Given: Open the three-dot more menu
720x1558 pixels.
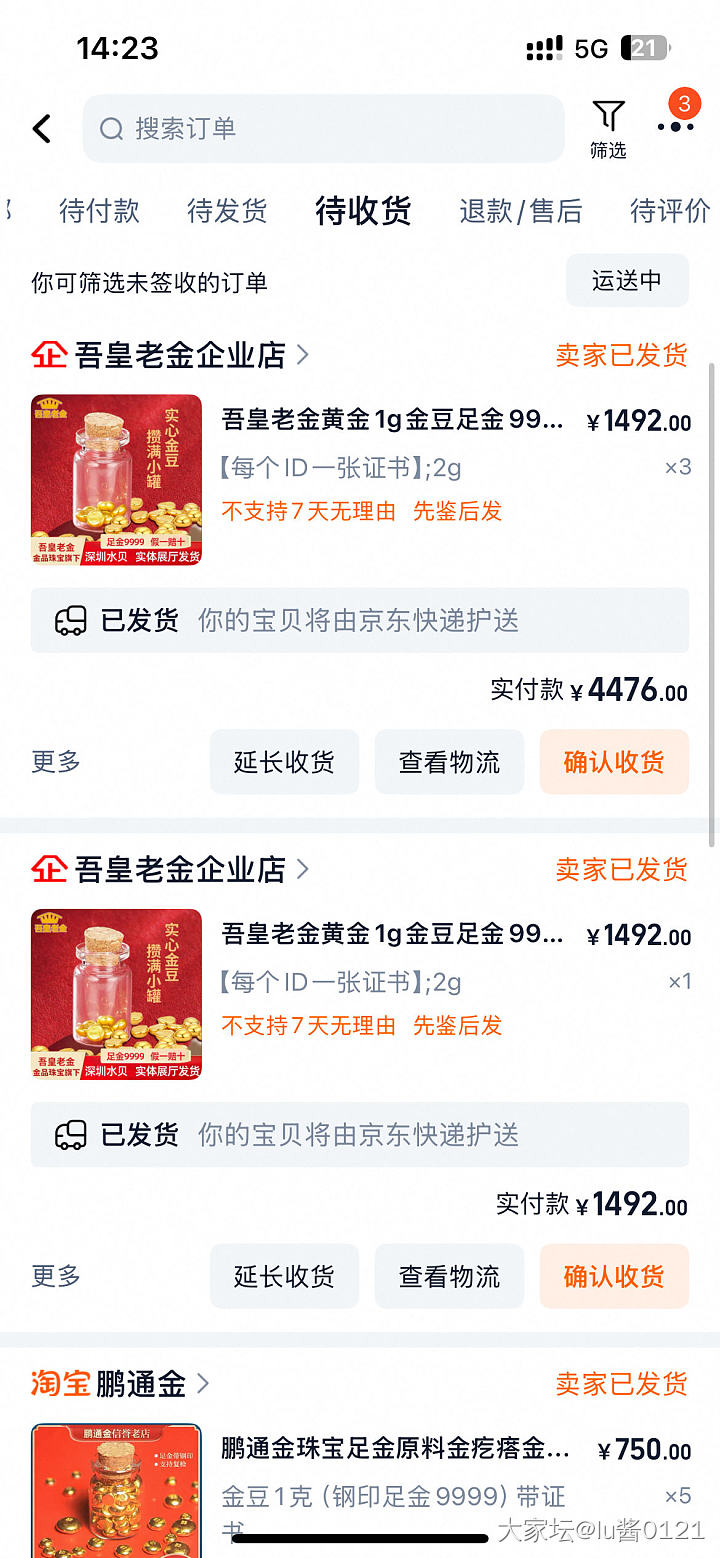Looking at the screenshot, I should 676,125.
